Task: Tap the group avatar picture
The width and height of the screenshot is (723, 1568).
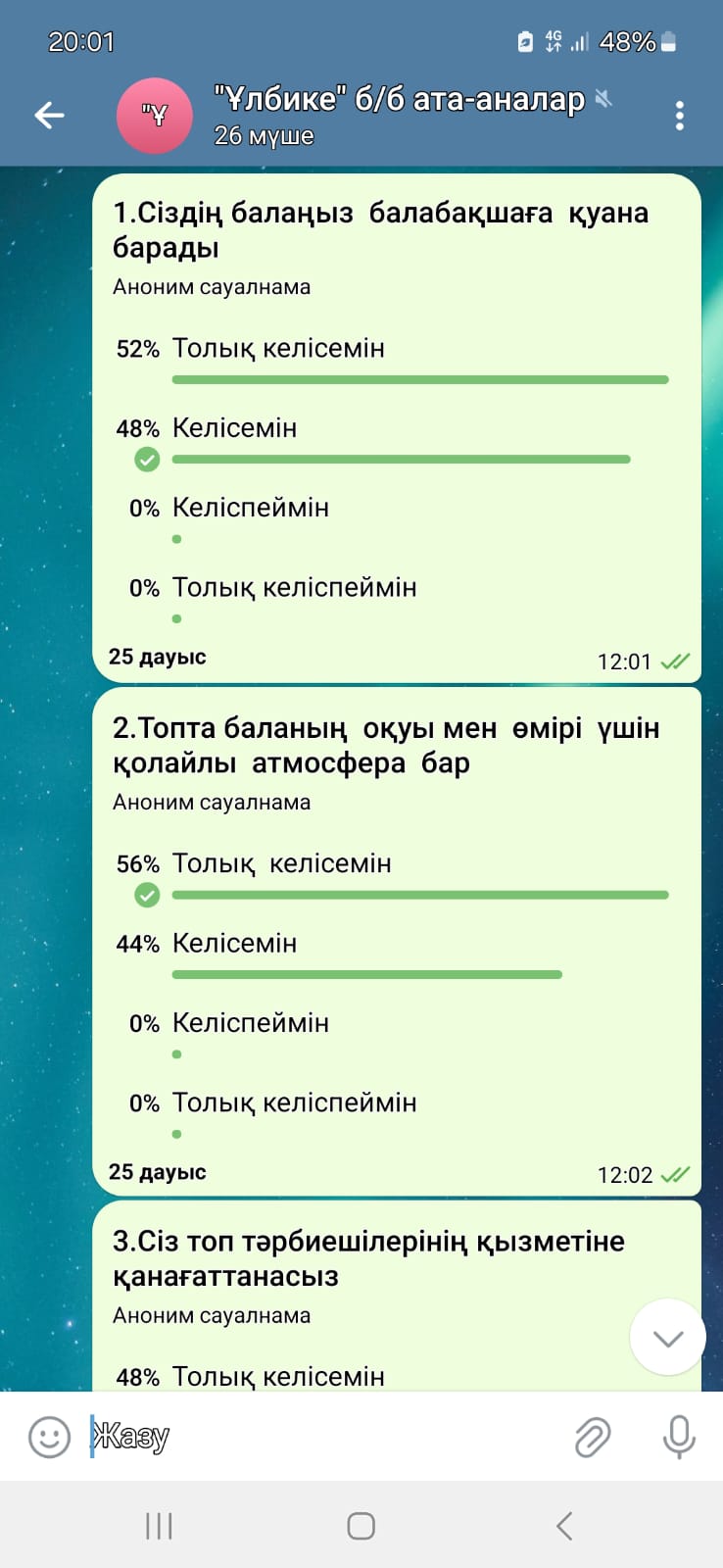Action: click(x=154, y=116)
